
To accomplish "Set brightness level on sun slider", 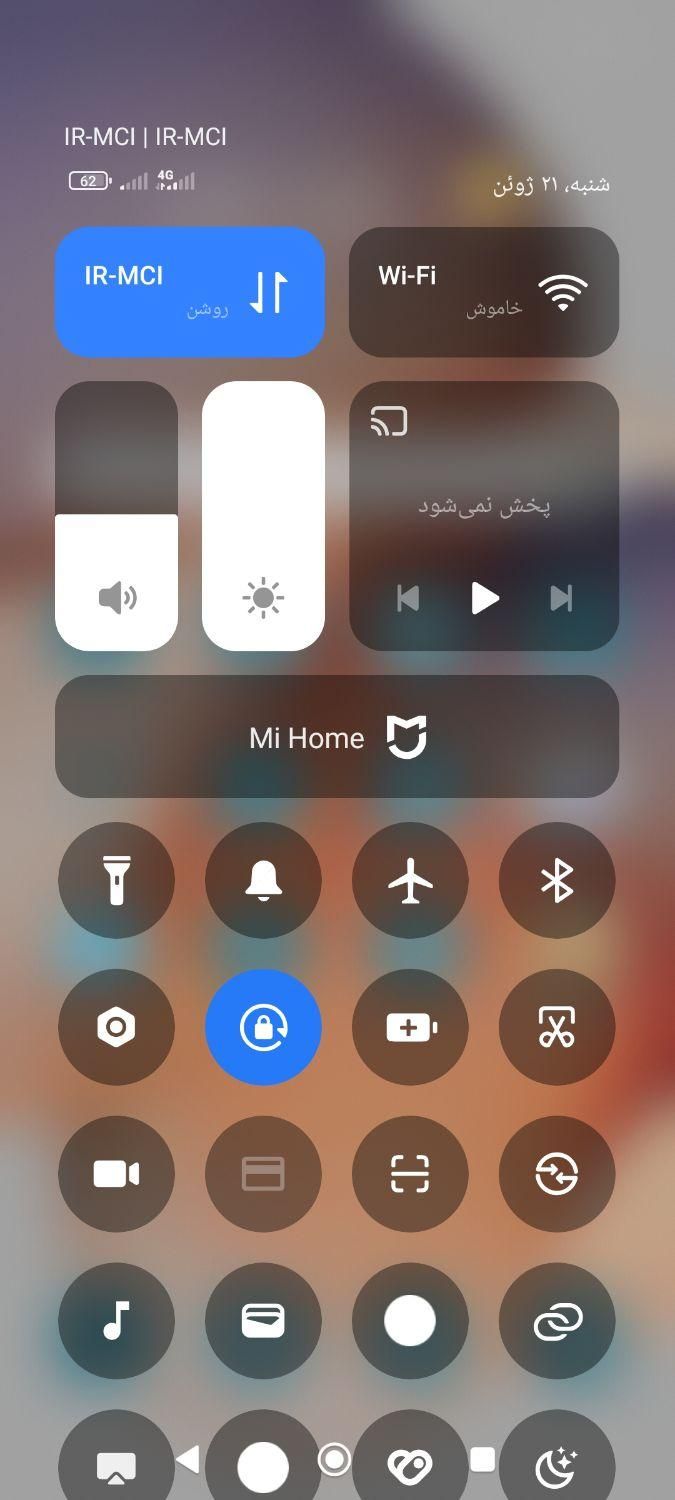I will click(263, 516).
